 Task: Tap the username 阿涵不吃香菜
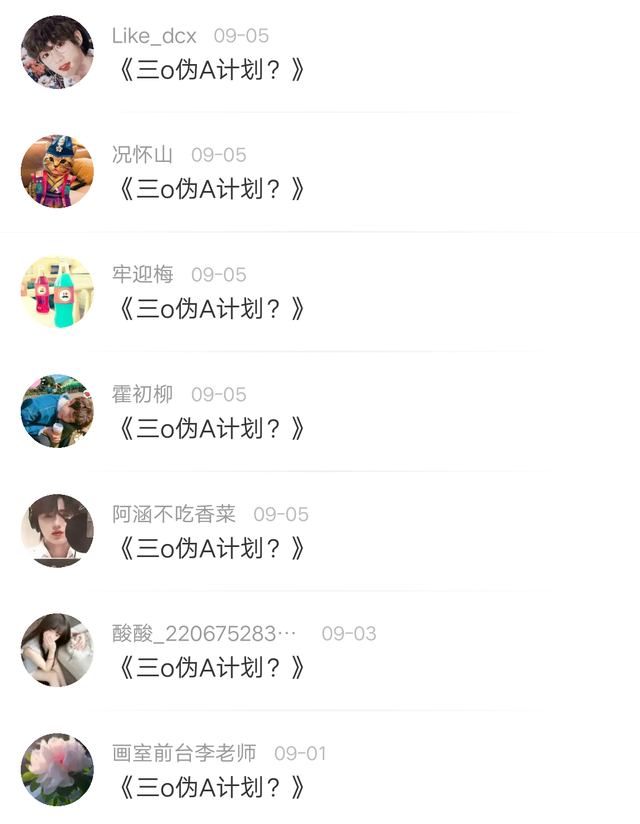coord(174,514)
